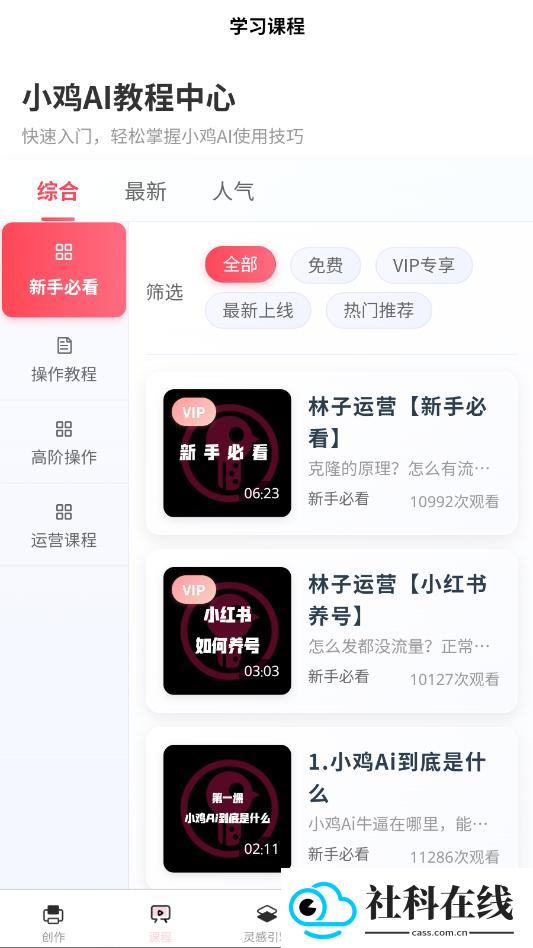The image size is (533, 948).
Task: Select the 综合 tab
Action: (58, 192)
